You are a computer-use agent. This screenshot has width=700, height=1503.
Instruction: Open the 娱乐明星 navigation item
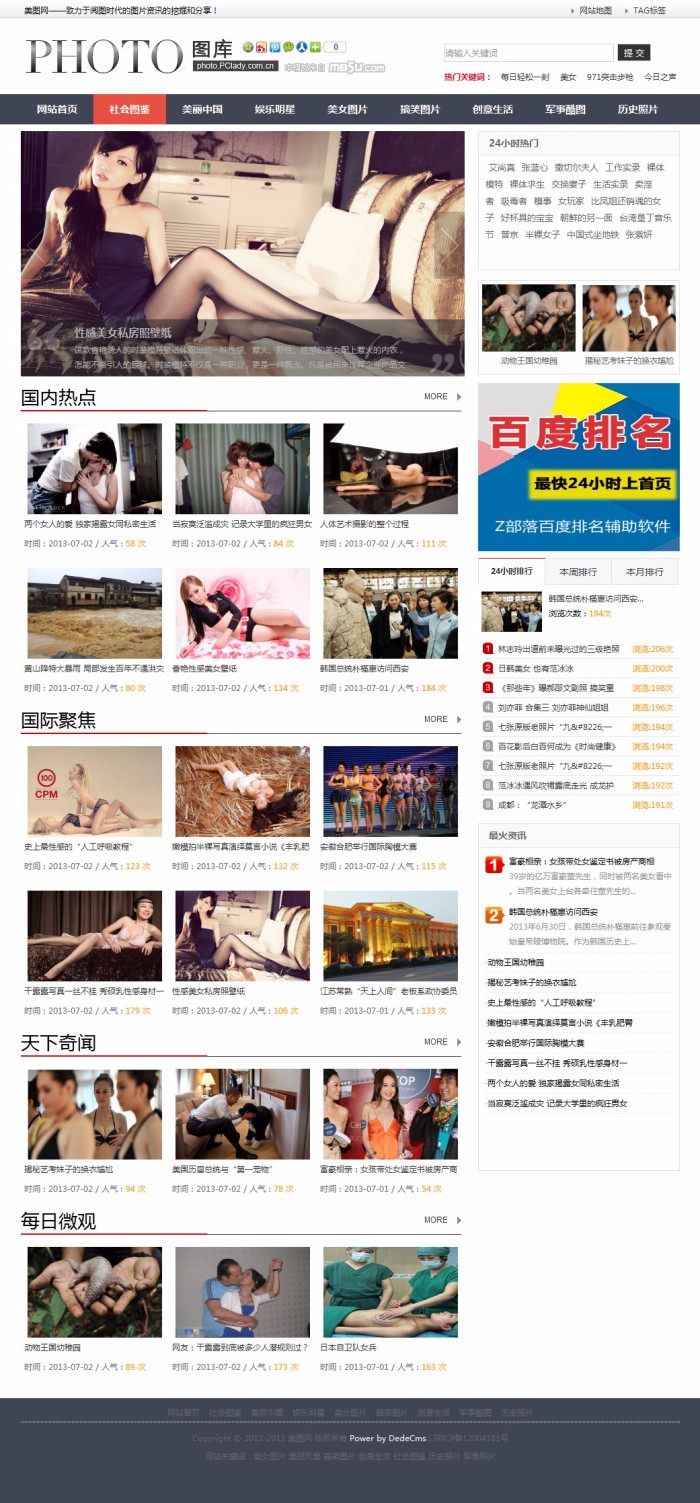pos(275,109)
